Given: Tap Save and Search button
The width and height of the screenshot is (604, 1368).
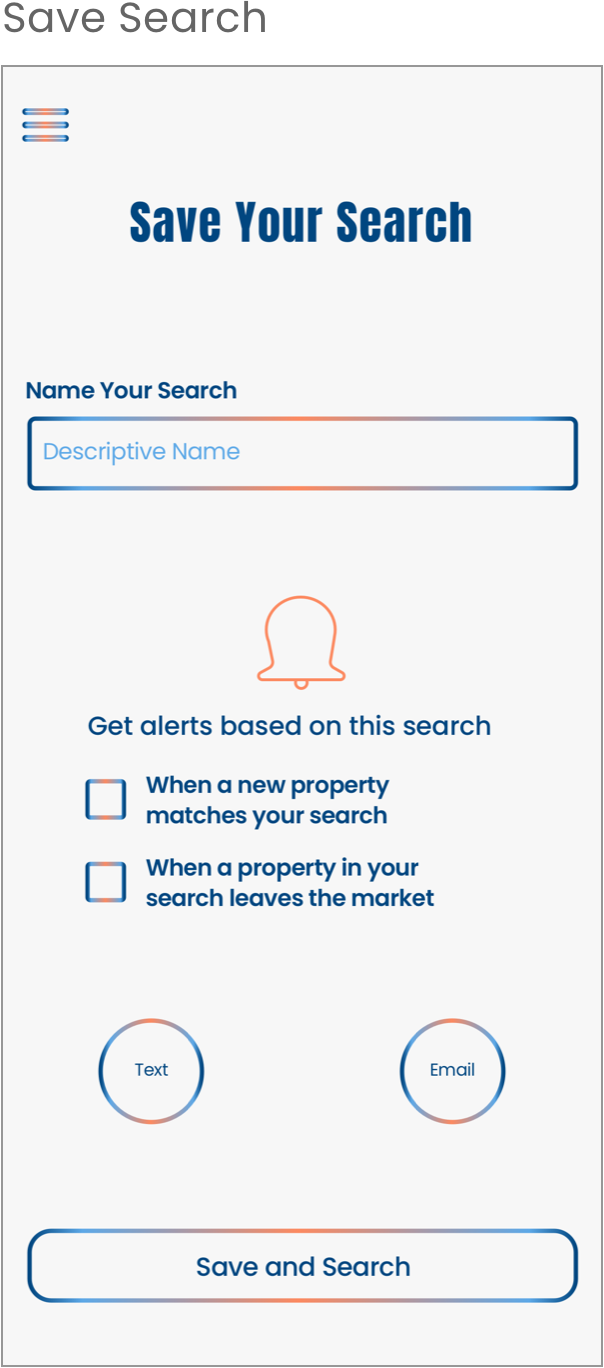Looking at the screenshot, I should point(302,1266).
